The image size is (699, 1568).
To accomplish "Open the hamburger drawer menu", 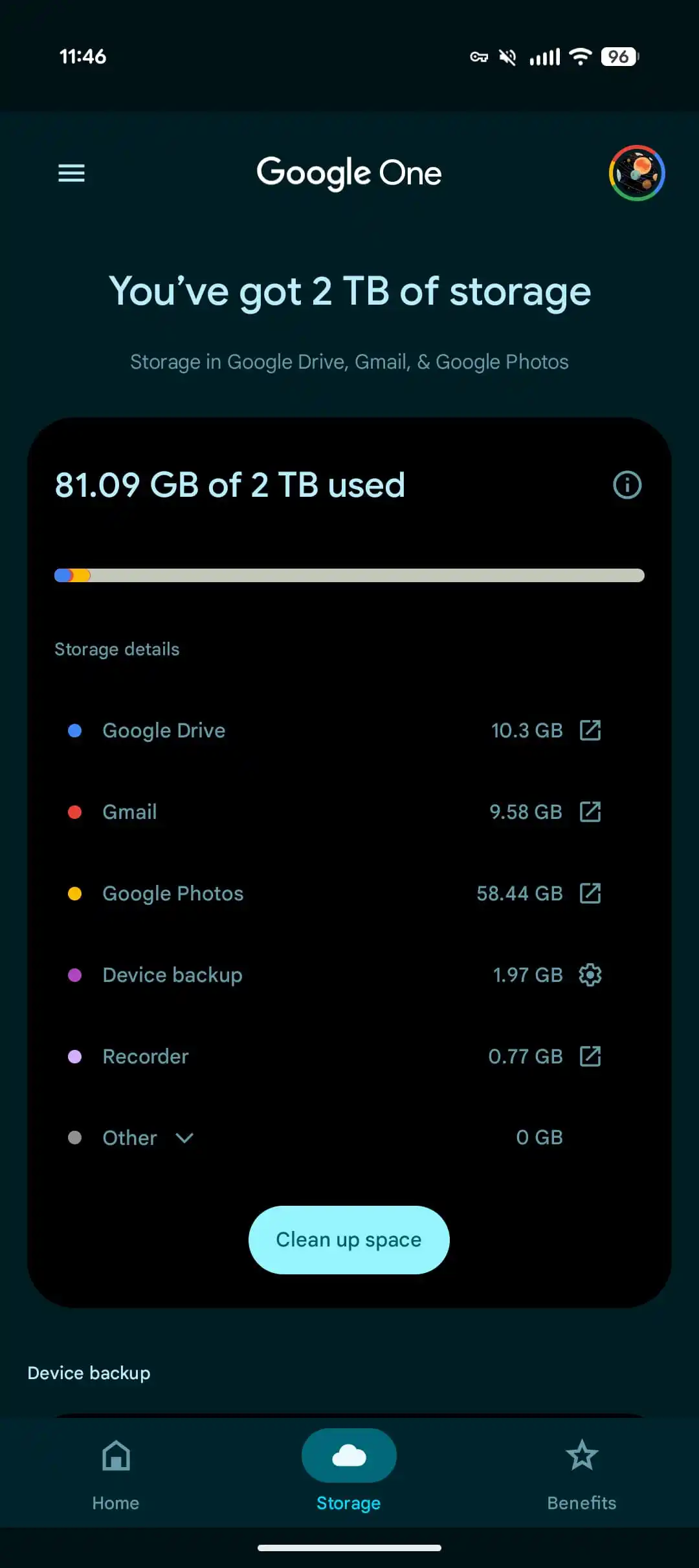I will pos(71,173).
